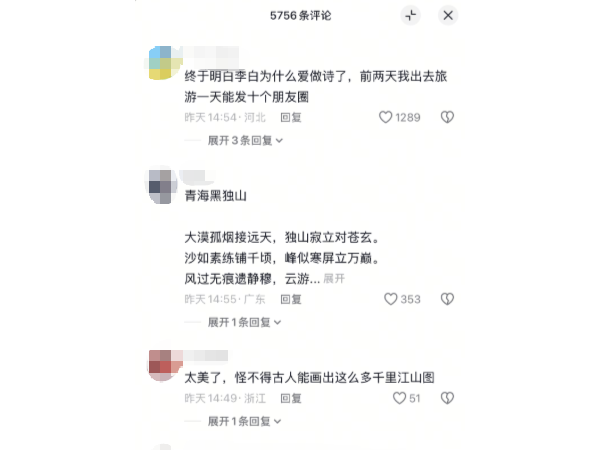
Task: Open profile of the 千里江山图 commenter
Action: [x=163, y=362]
